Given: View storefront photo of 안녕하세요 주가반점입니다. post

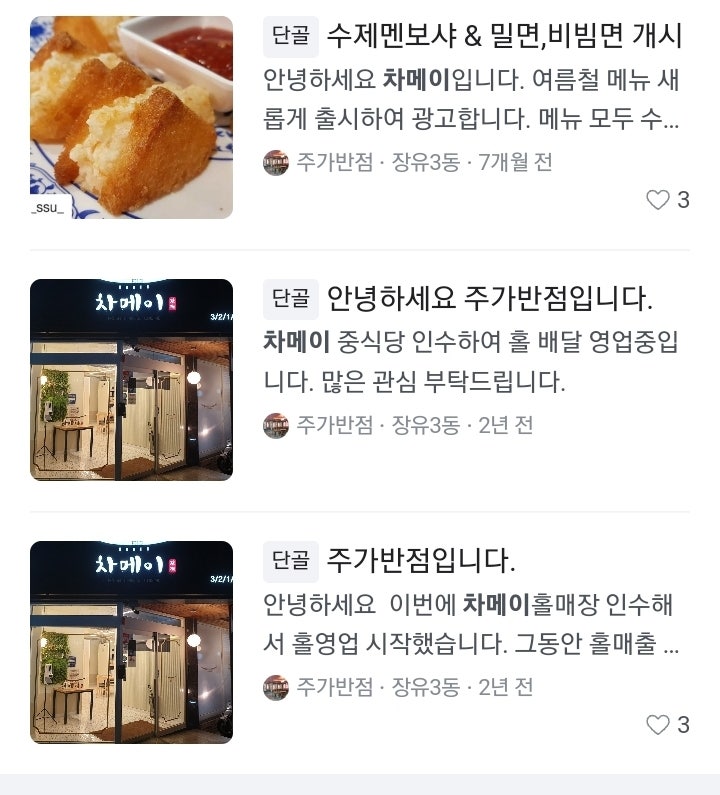Looking at the screenshot, I should [x=131, y=380].
